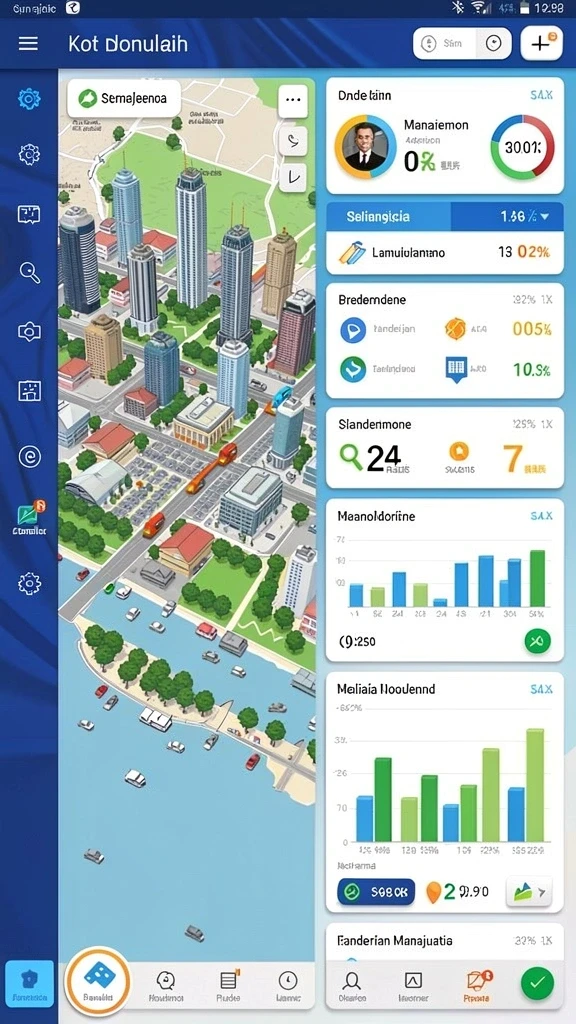Open the chart type dropdown under Meliaia chart
This screenshot has height=1024, width=576.
[530, 891]
